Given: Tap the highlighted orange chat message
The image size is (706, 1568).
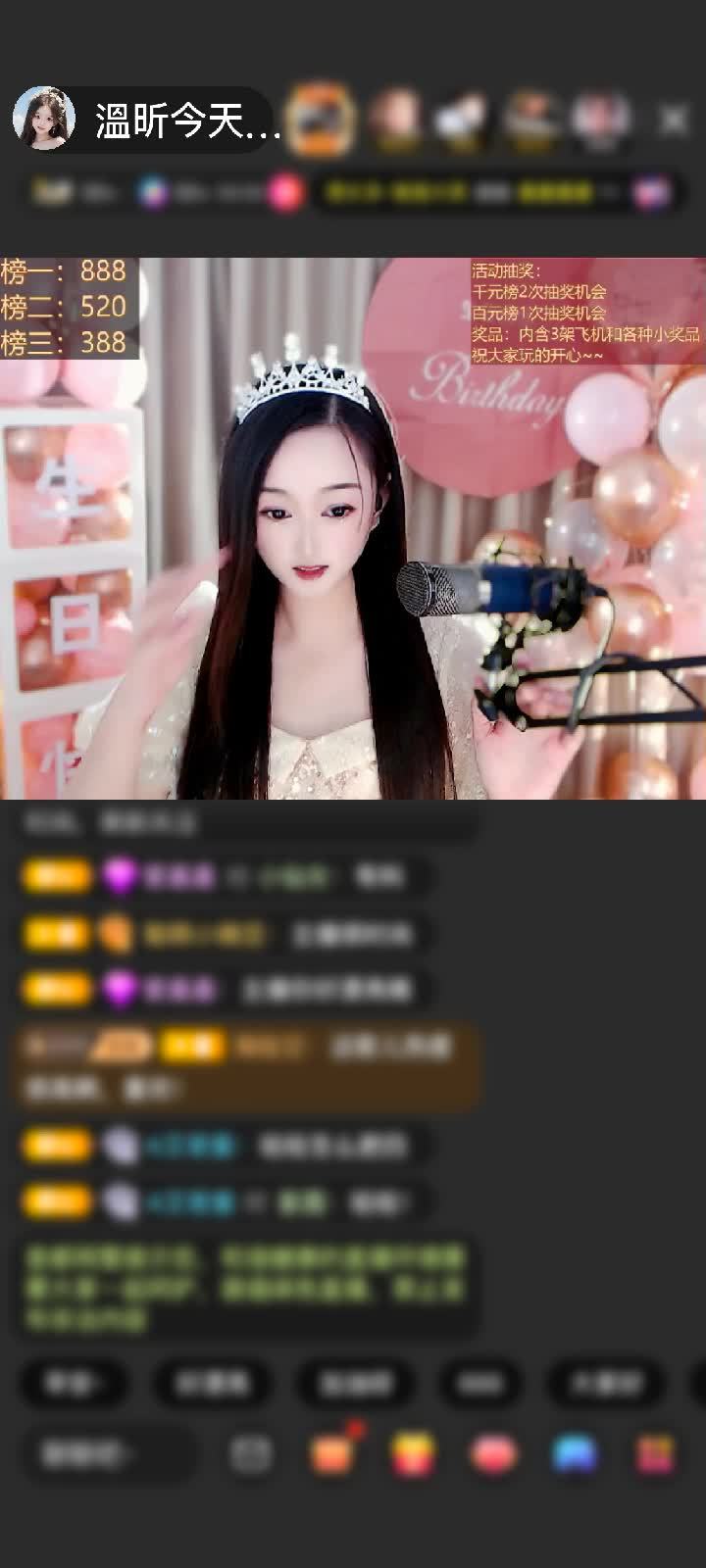Looking at the screenshot, I should click(245, 1067).
